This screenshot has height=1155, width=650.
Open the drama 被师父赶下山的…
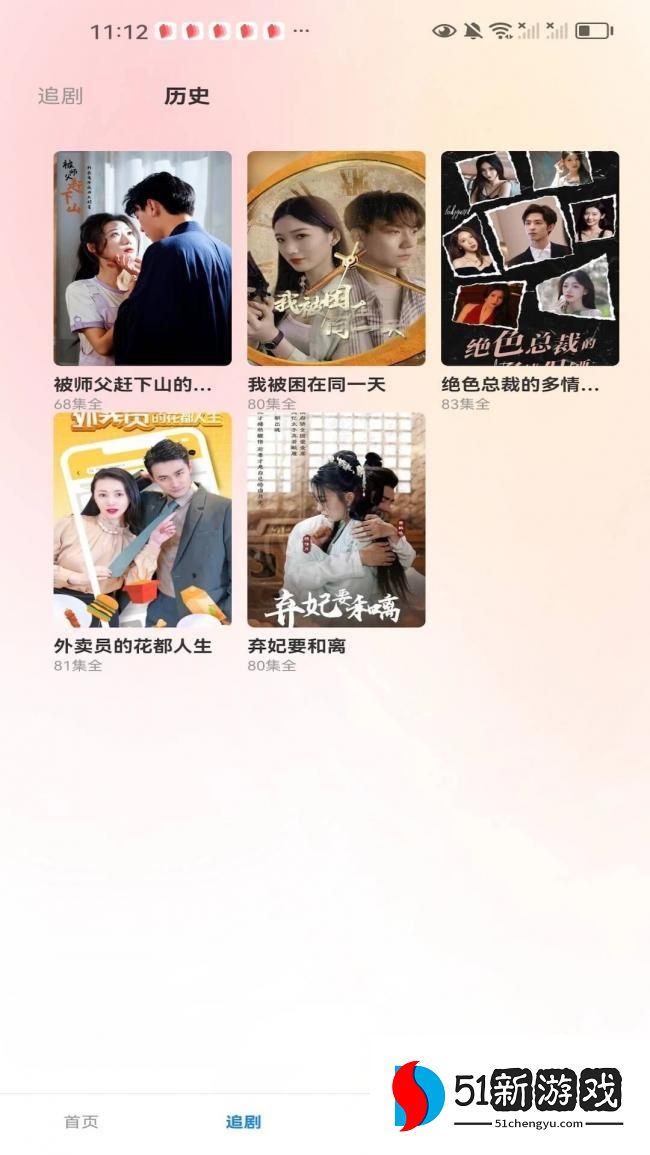142,259
